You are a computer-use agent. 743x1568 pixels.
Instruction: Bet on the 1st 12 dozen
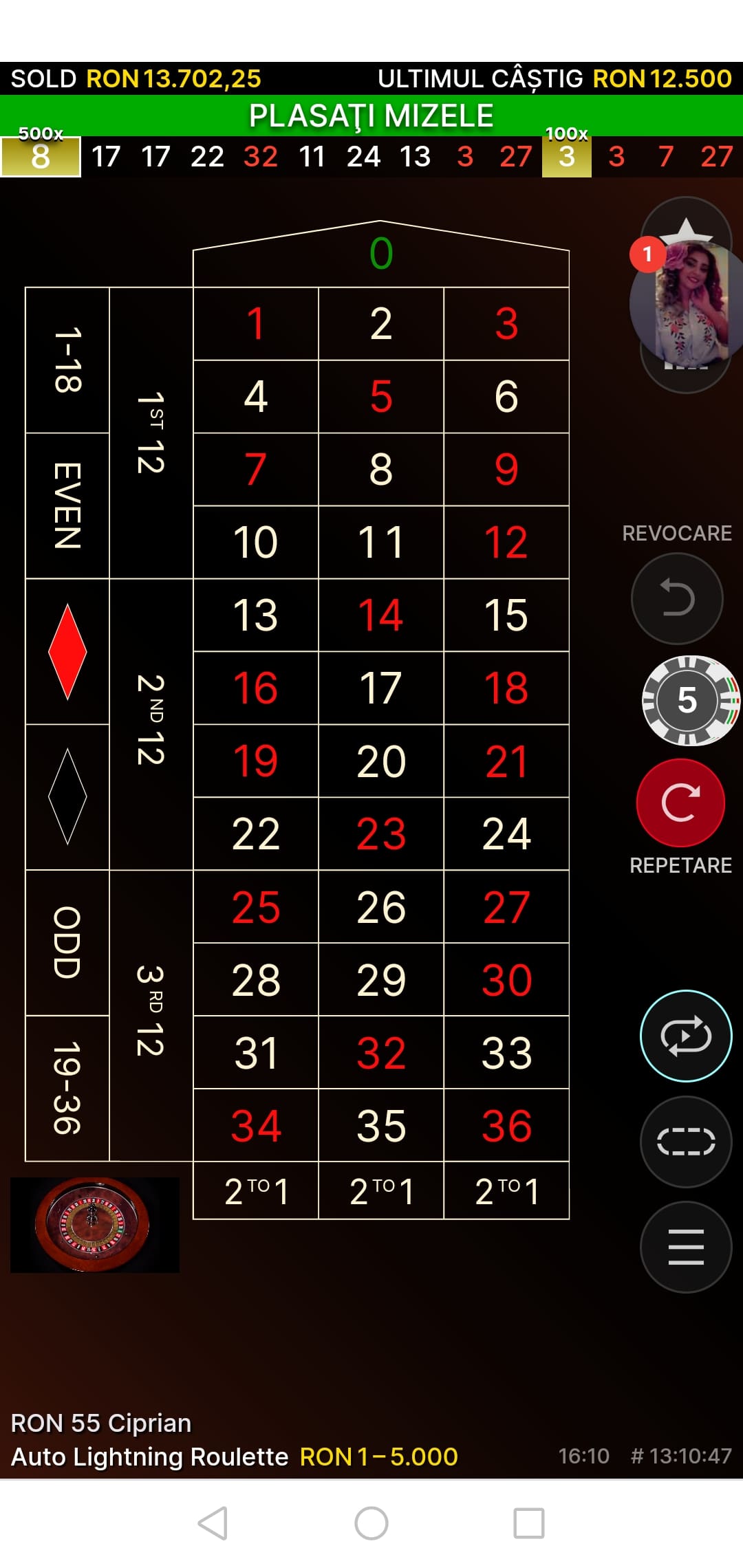pyautogui.click(x=151, y=433)
